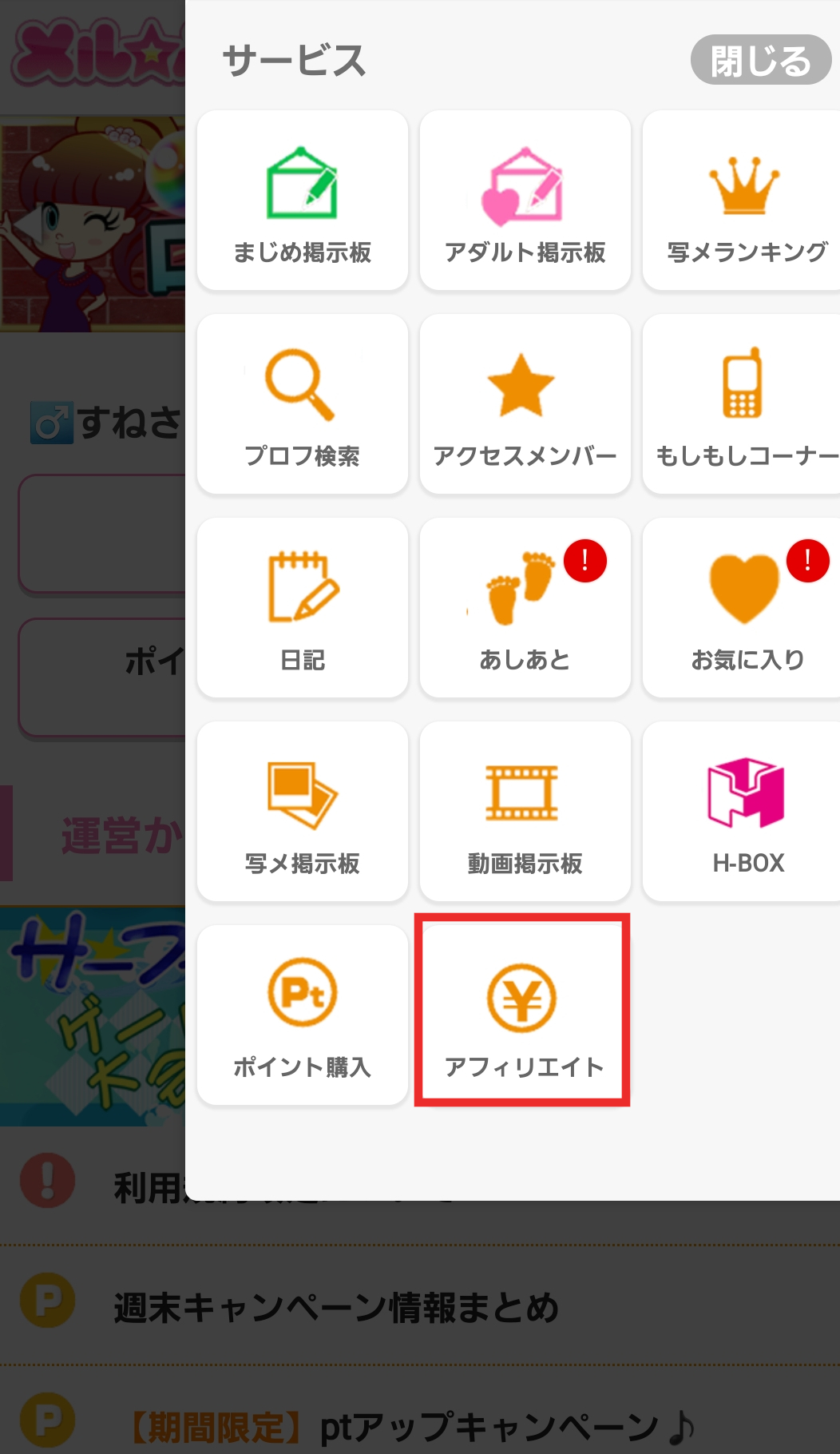Close the サービス panel with 閉じる

(x=760, y=60)
